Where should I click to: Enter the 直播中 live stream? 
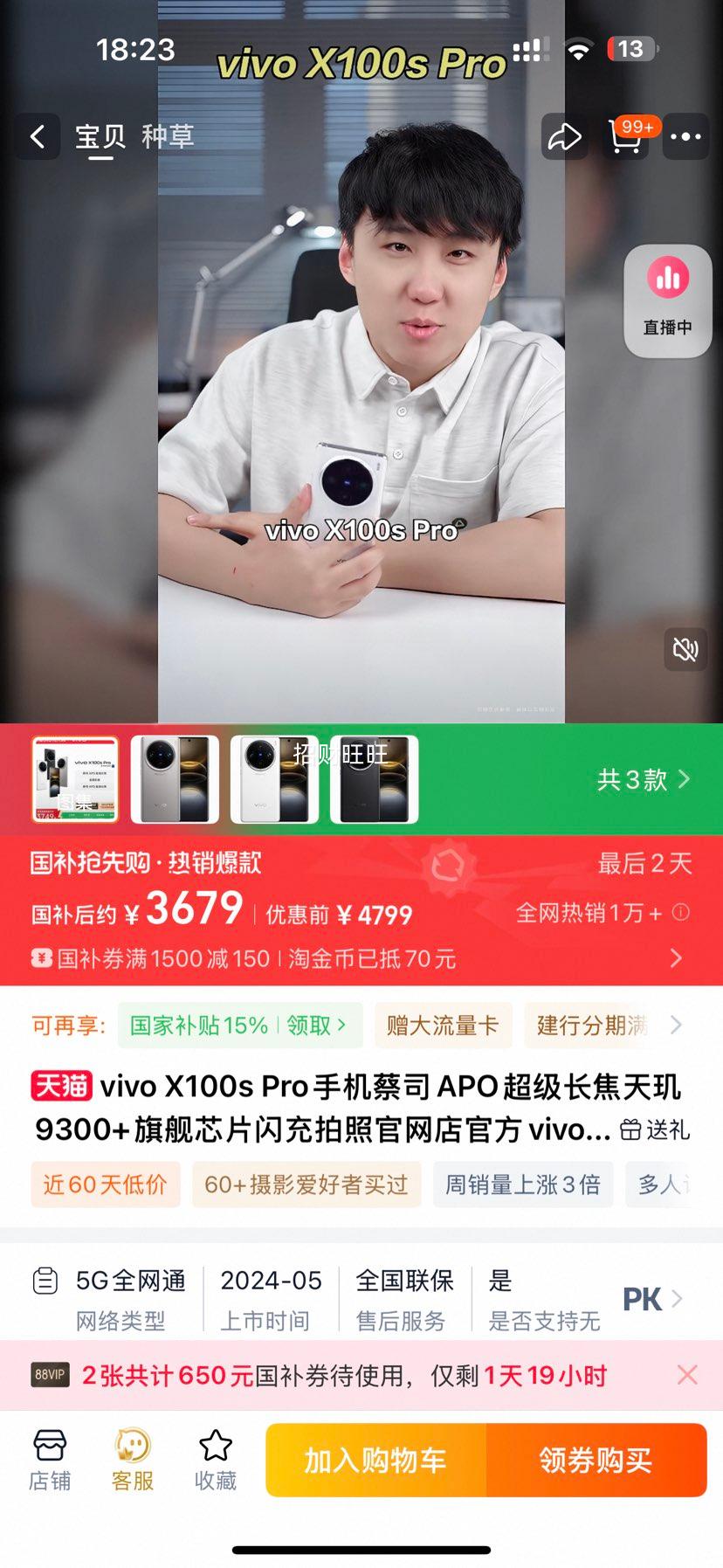[x=668, y=300]
